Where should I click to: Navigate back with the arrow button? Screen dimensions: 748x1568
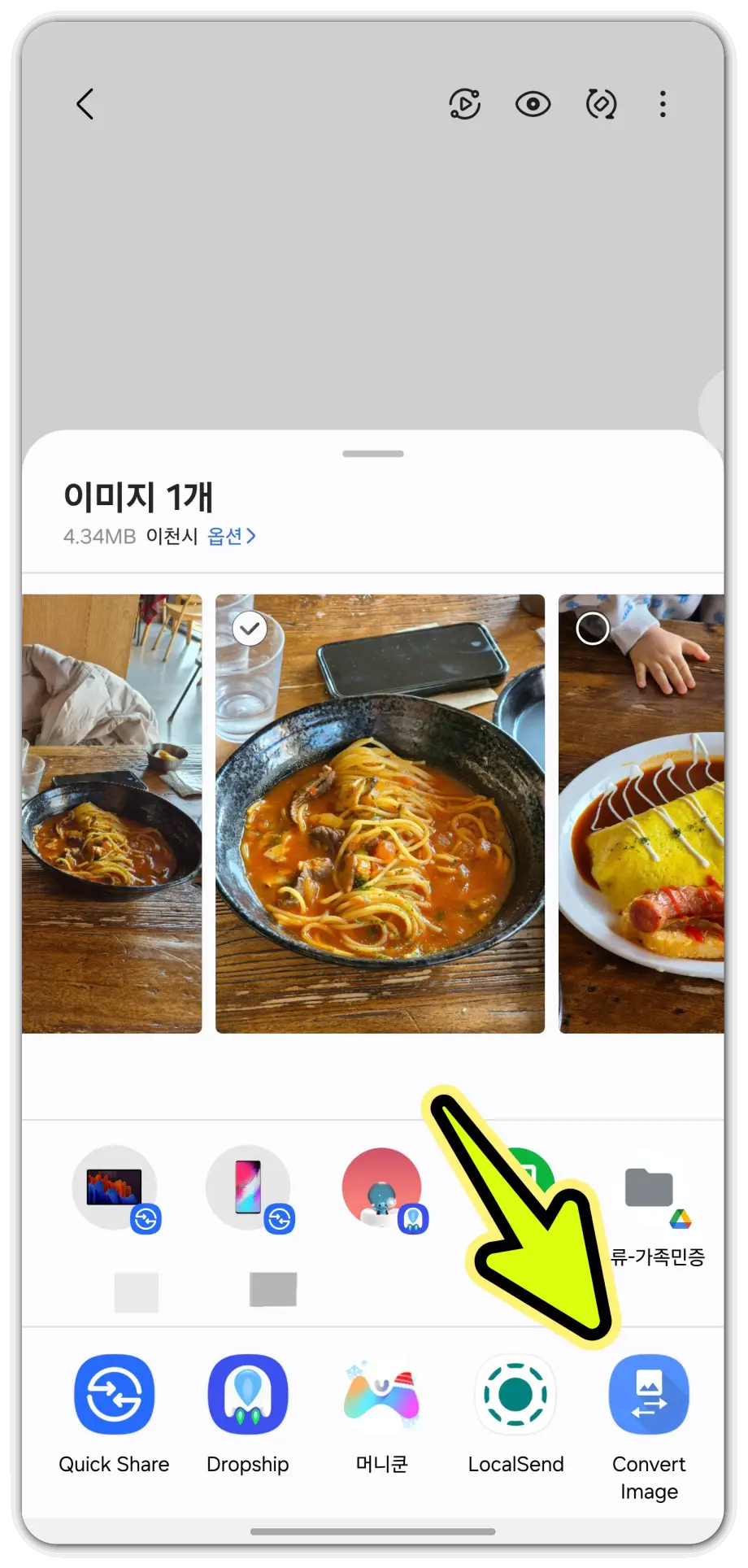(85, 104)
